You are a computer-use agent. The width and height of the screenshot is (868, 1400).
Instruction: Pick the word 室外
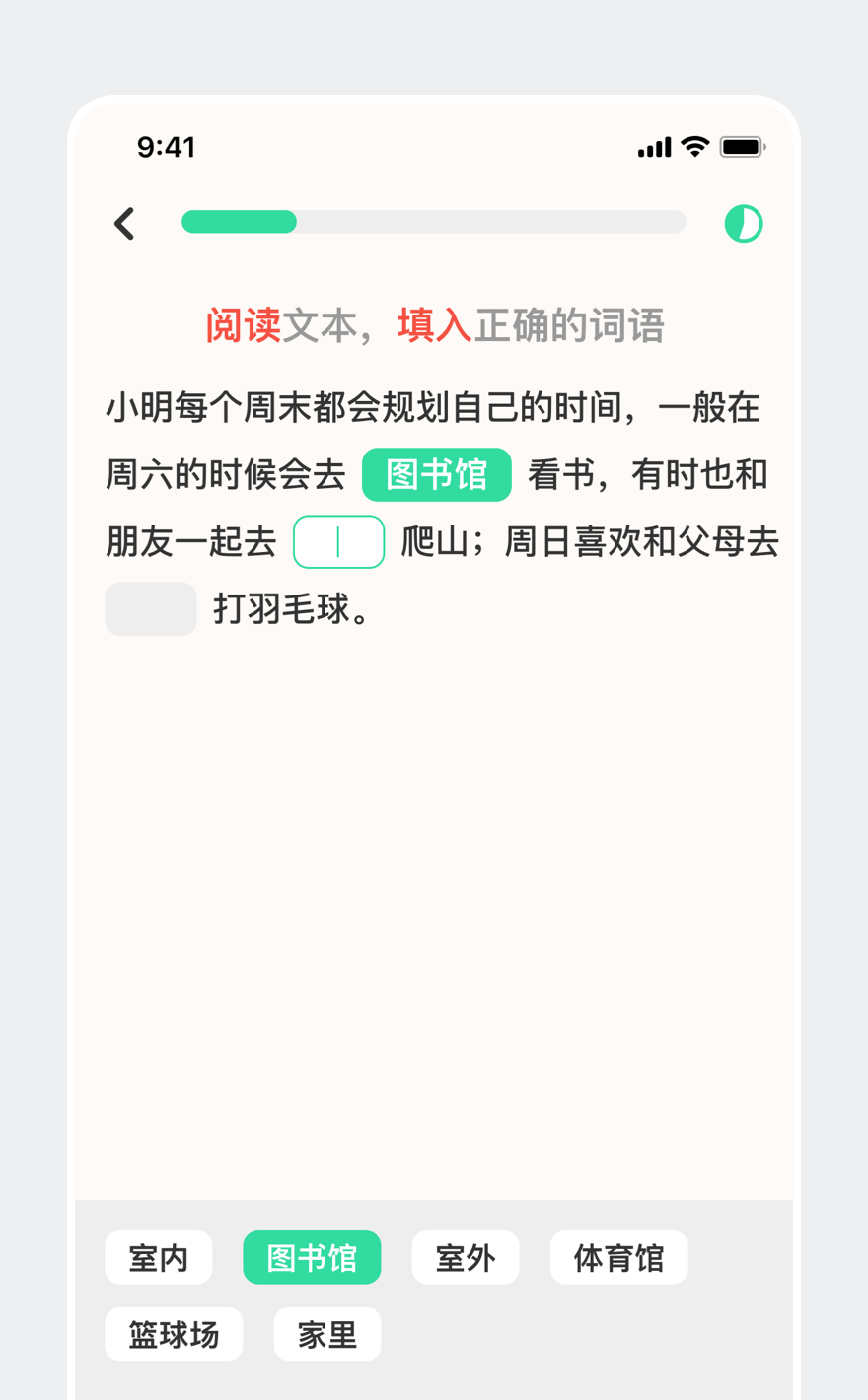click(465, 1258)
